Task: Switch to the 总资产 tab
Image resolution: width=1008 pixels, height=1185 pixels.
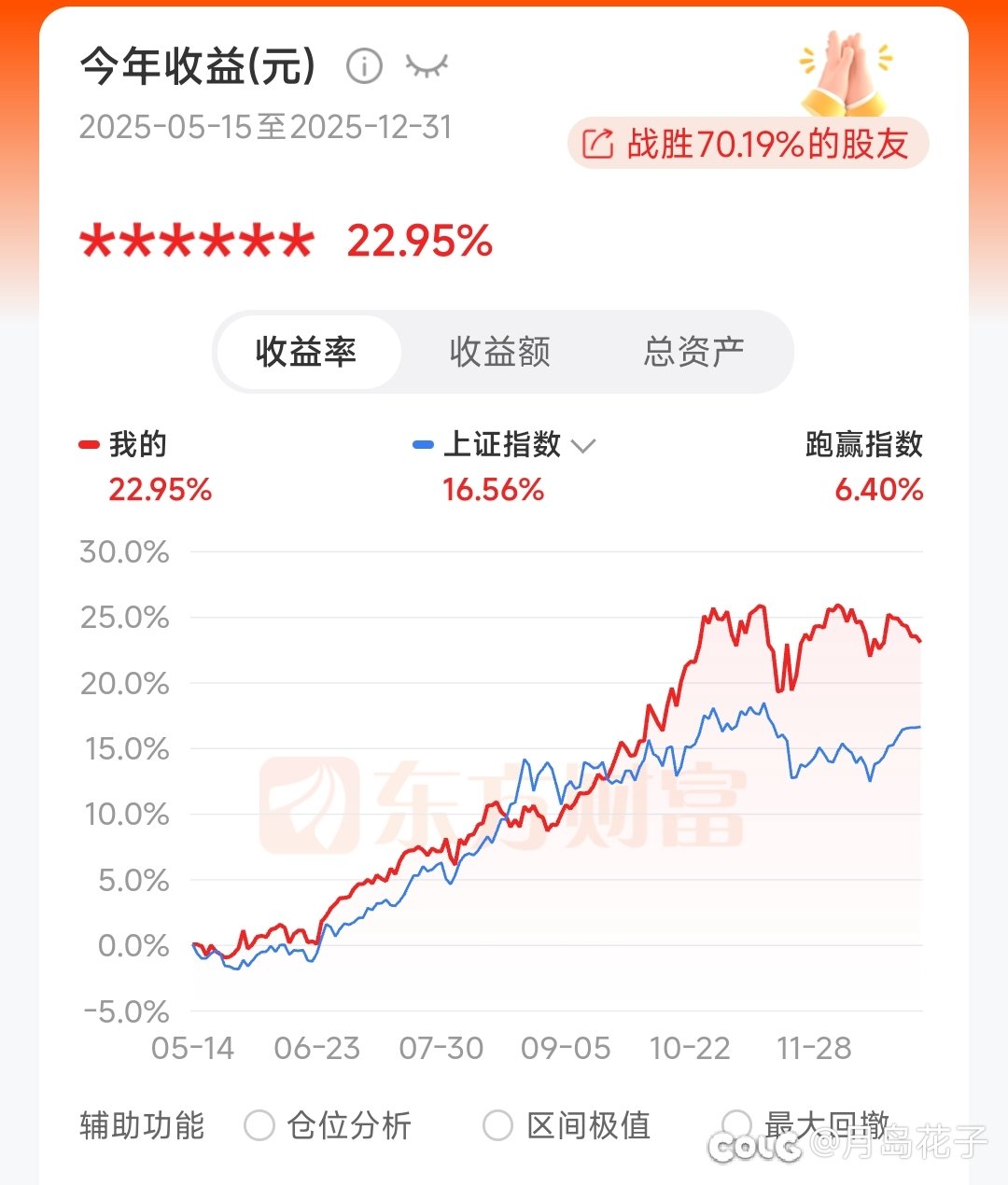Action: click(x=694, y=352)
